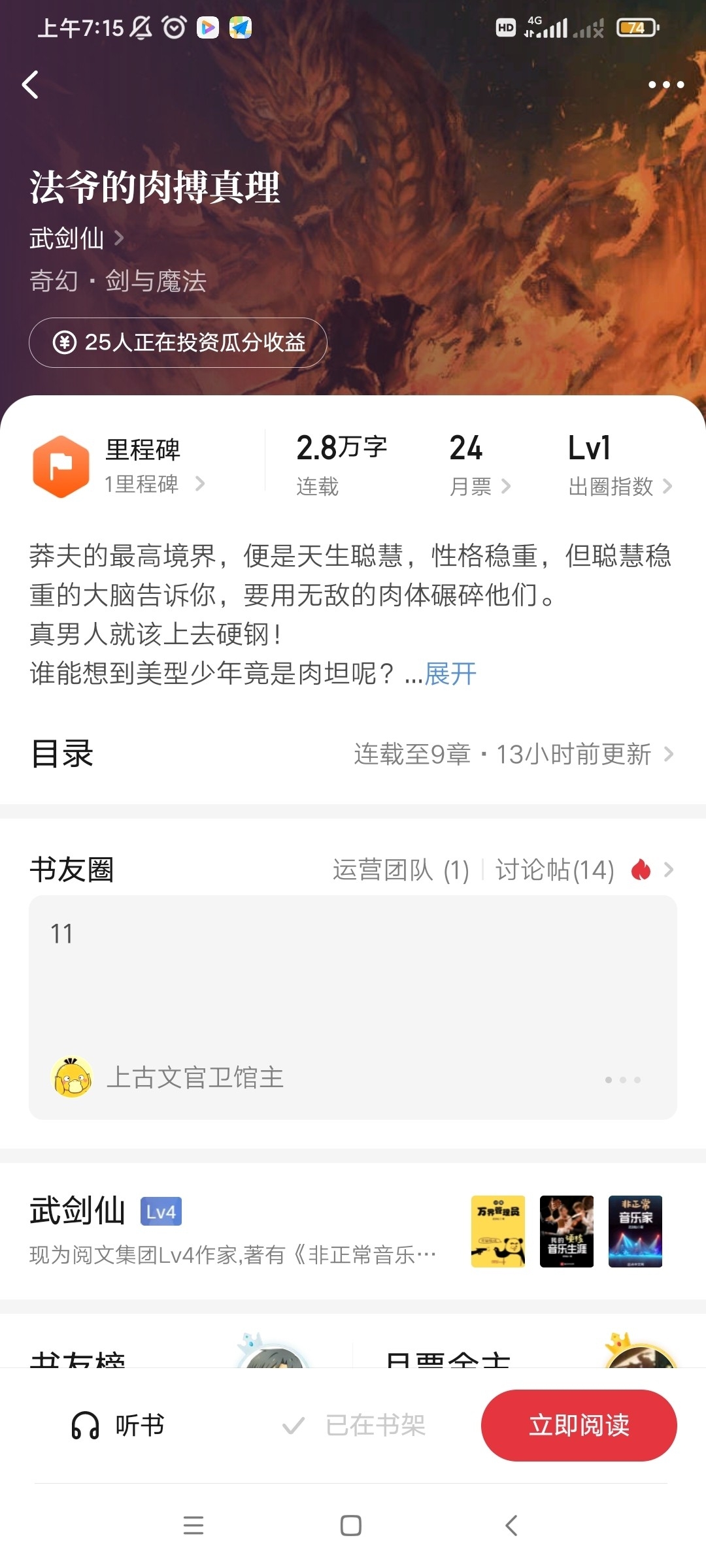Open the 非正常音乐家 book cover
The height and width of the screenshot is (1568, 706).
pyautogui.click(x=635, y=1232)
